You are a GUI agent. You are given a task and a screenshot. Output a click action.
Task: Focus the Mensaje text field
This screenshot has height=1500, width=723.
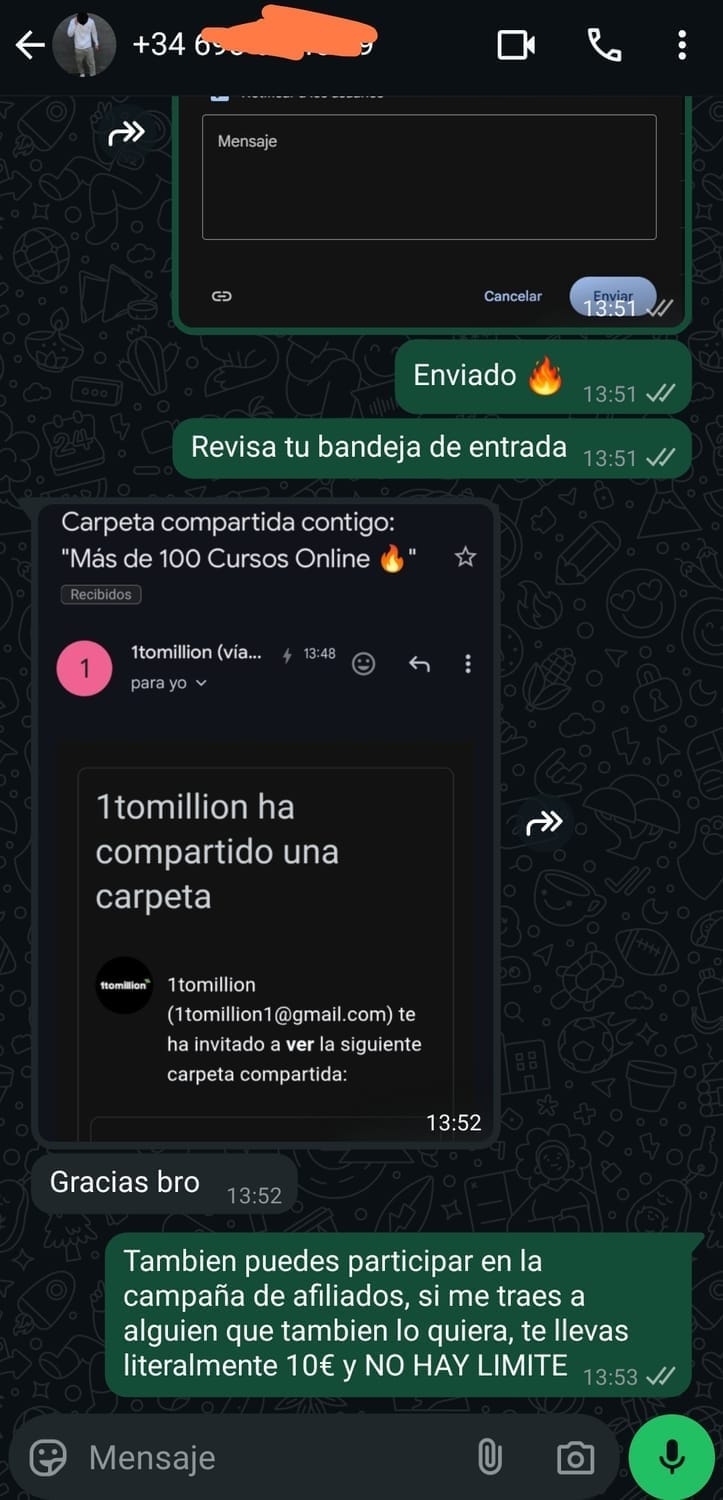coord(270,1457)
